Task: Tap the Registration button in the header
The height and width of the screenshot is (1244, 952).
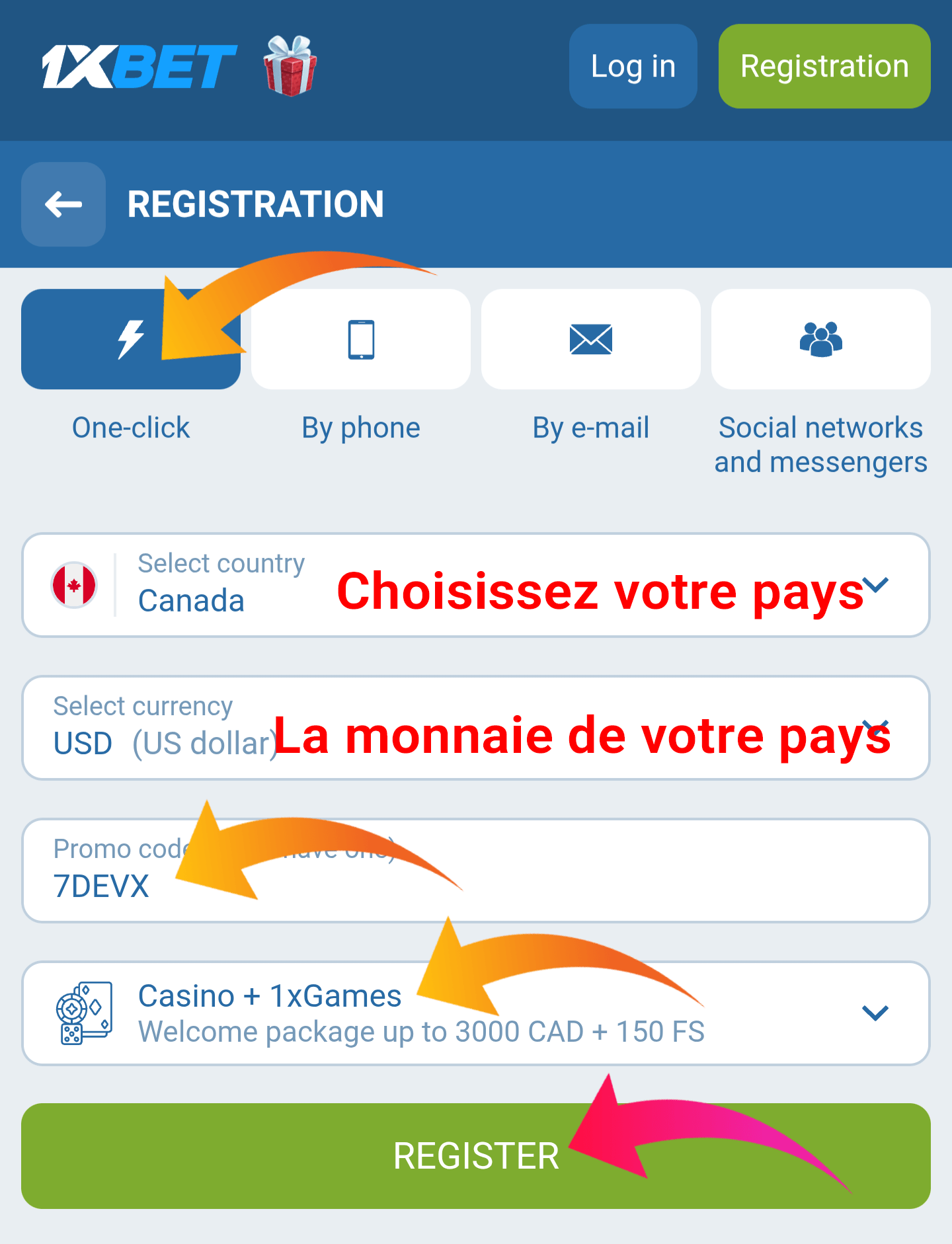Action: [824, 66]
